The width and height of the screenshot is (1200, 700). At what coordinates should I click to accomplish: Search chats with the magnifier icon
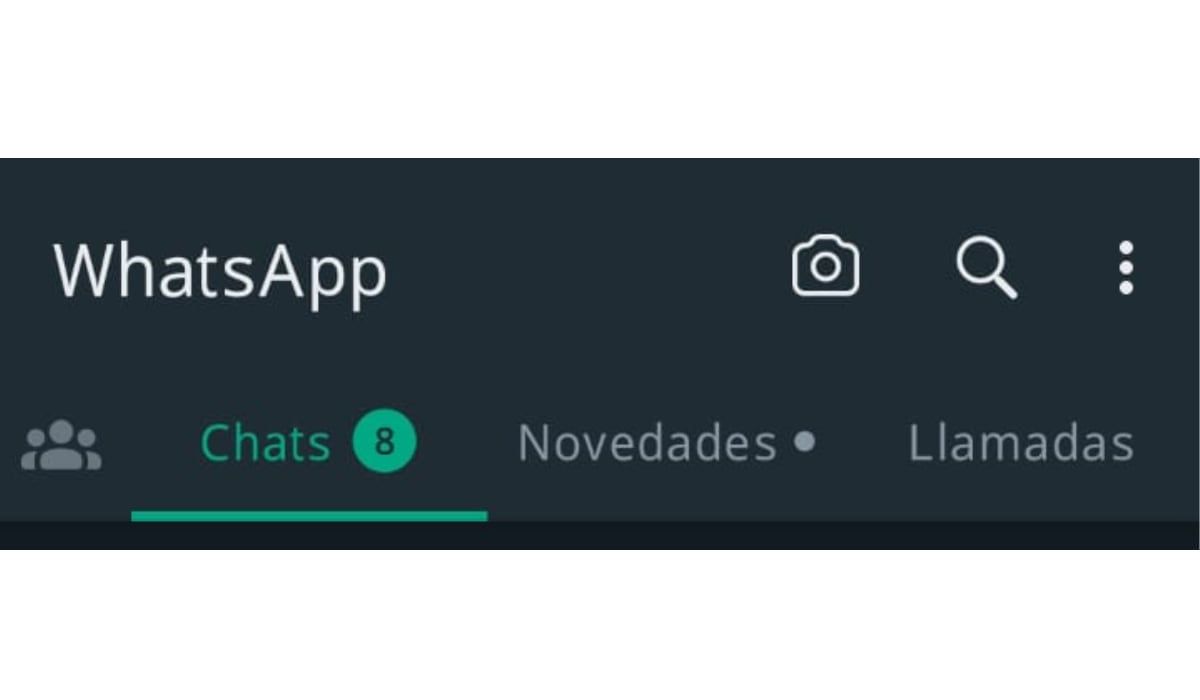point(986,268)
